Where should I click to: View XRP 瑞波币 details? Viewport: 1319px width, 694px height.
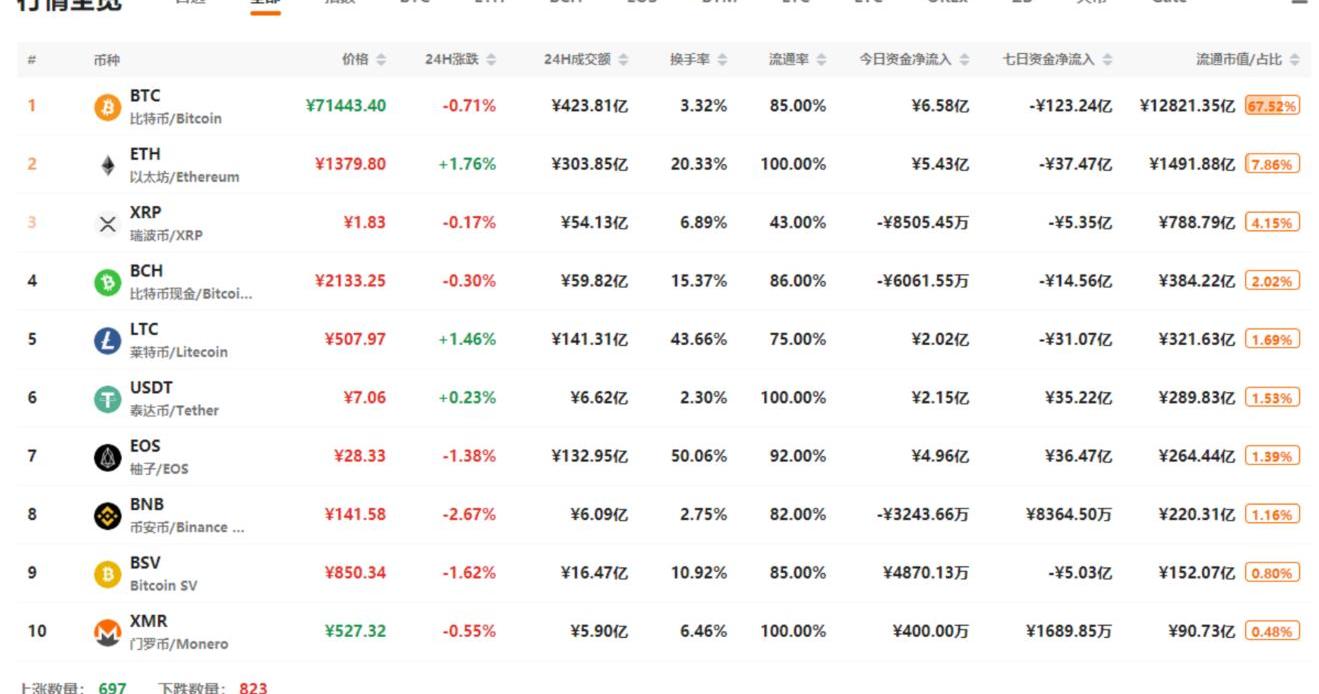[145, 213]
